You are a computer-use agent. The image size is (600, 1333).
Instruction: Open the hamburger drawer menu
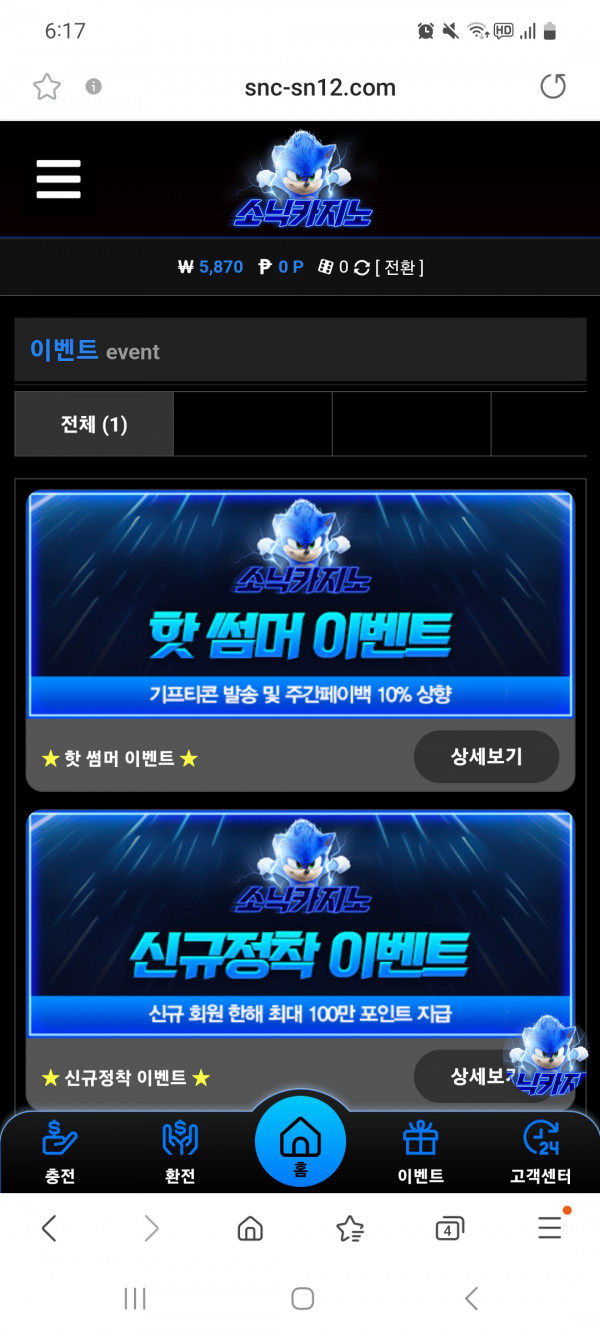pyautogui.click(x=58, y=179)
